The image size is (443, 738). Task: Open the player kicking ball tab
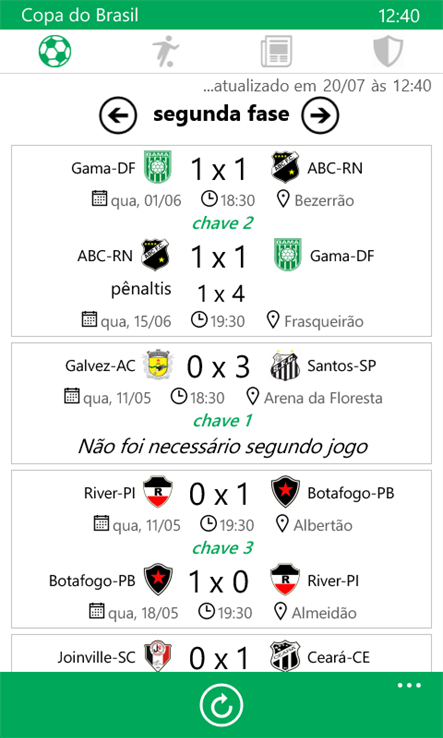[165, 51]
